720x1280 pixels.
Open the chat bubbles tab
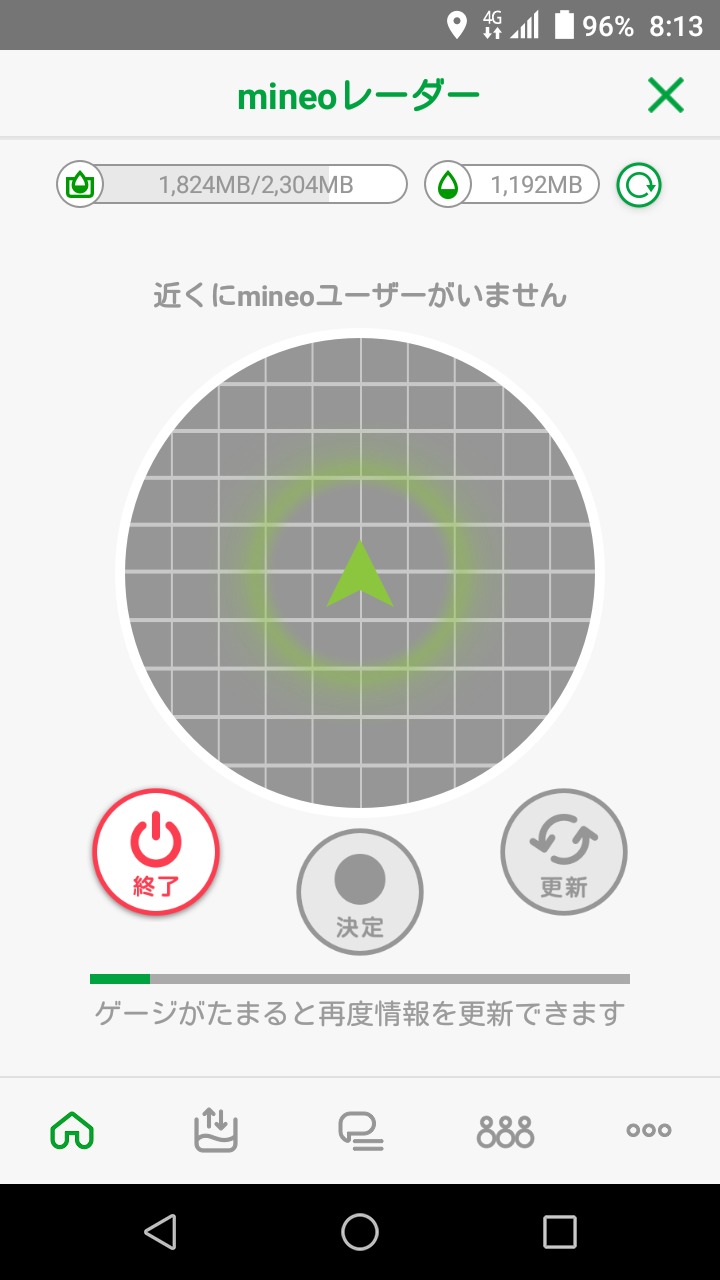click(x=360, y=1131)
